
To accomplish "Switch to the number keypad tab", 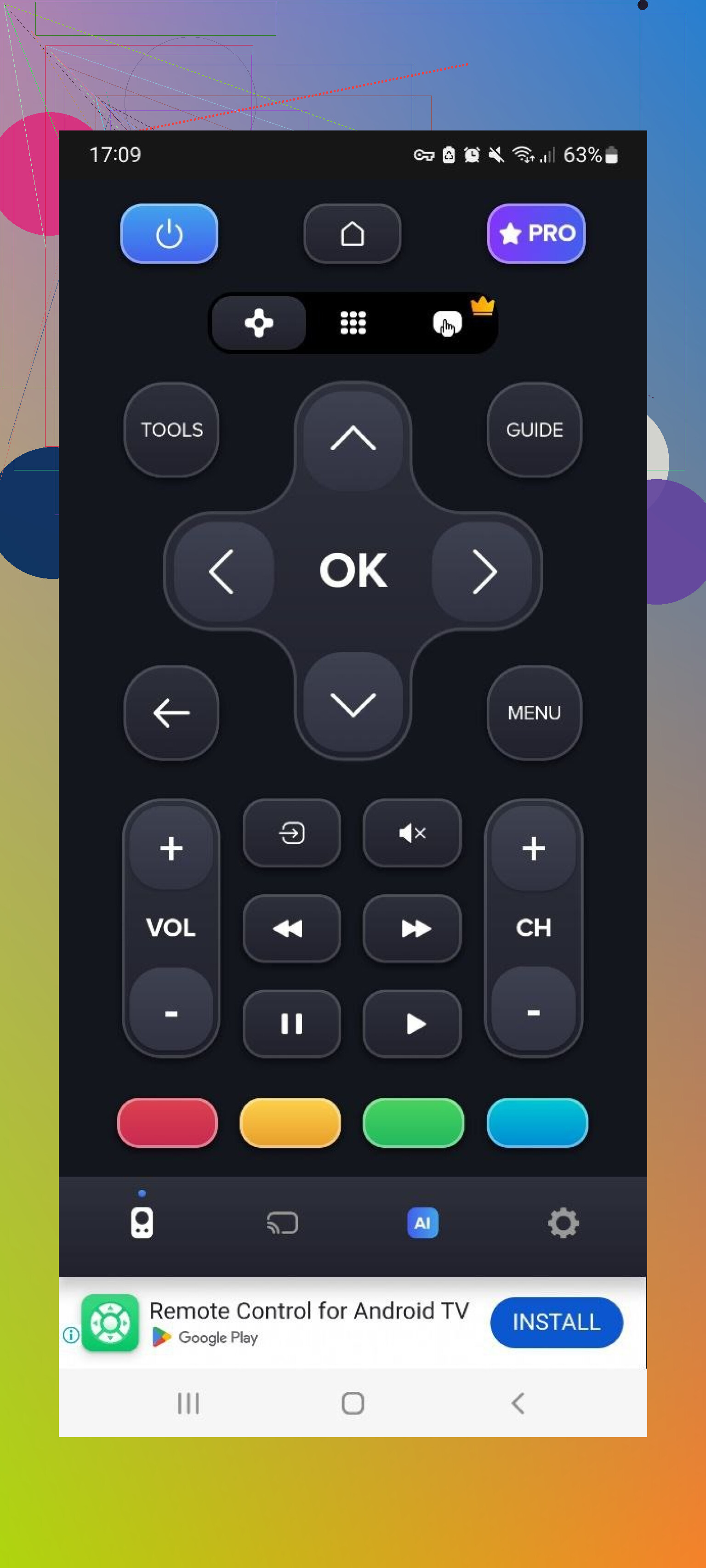I will (x=353, y=323).
